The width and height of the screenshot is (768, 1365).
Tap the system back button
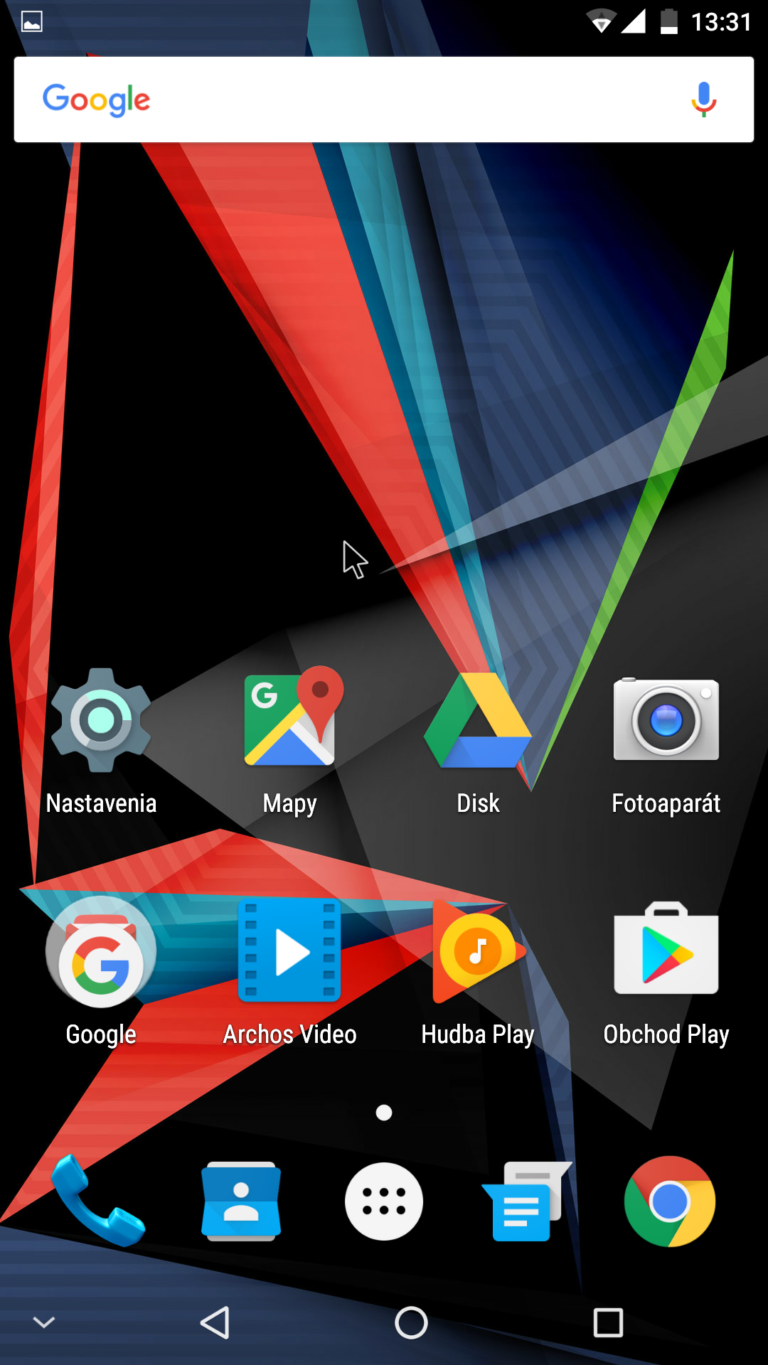pyautogui.click(x=215, y=1322)
